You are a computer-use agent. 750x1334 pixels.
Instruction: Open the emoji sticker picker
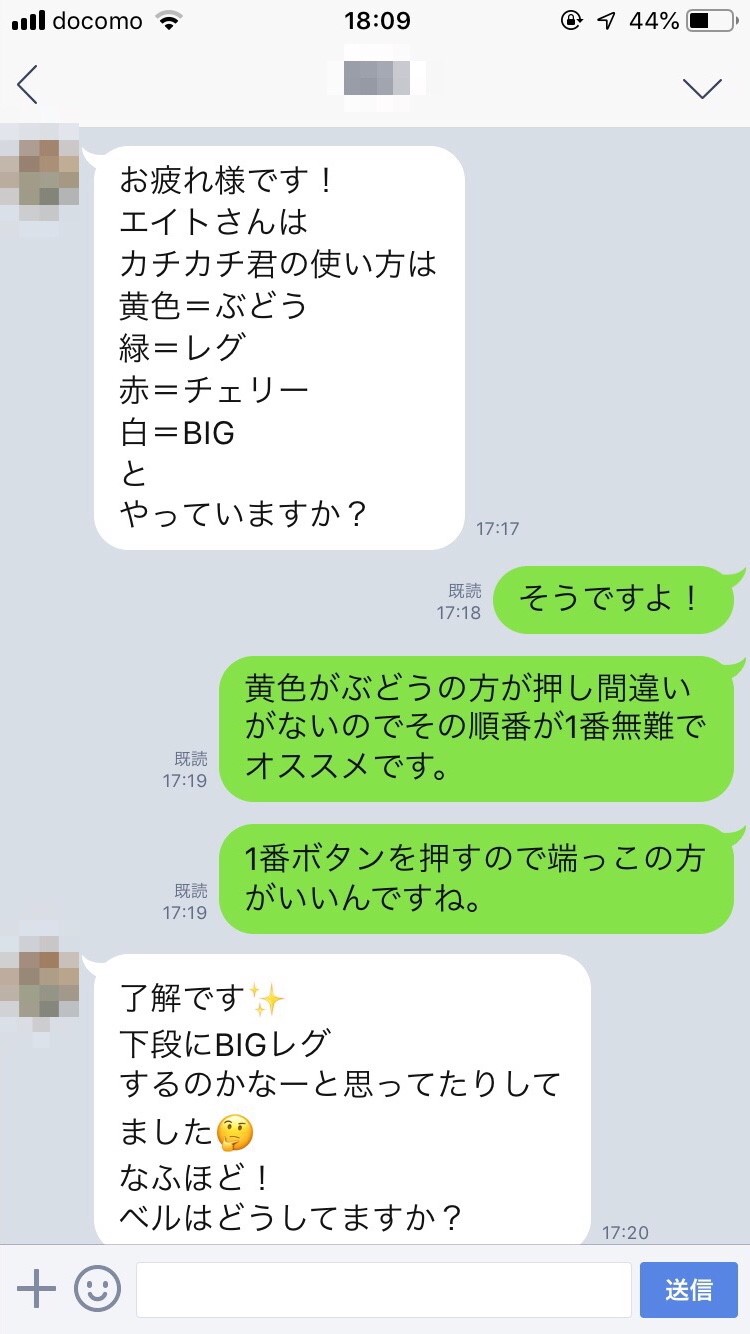point(97,1289)
